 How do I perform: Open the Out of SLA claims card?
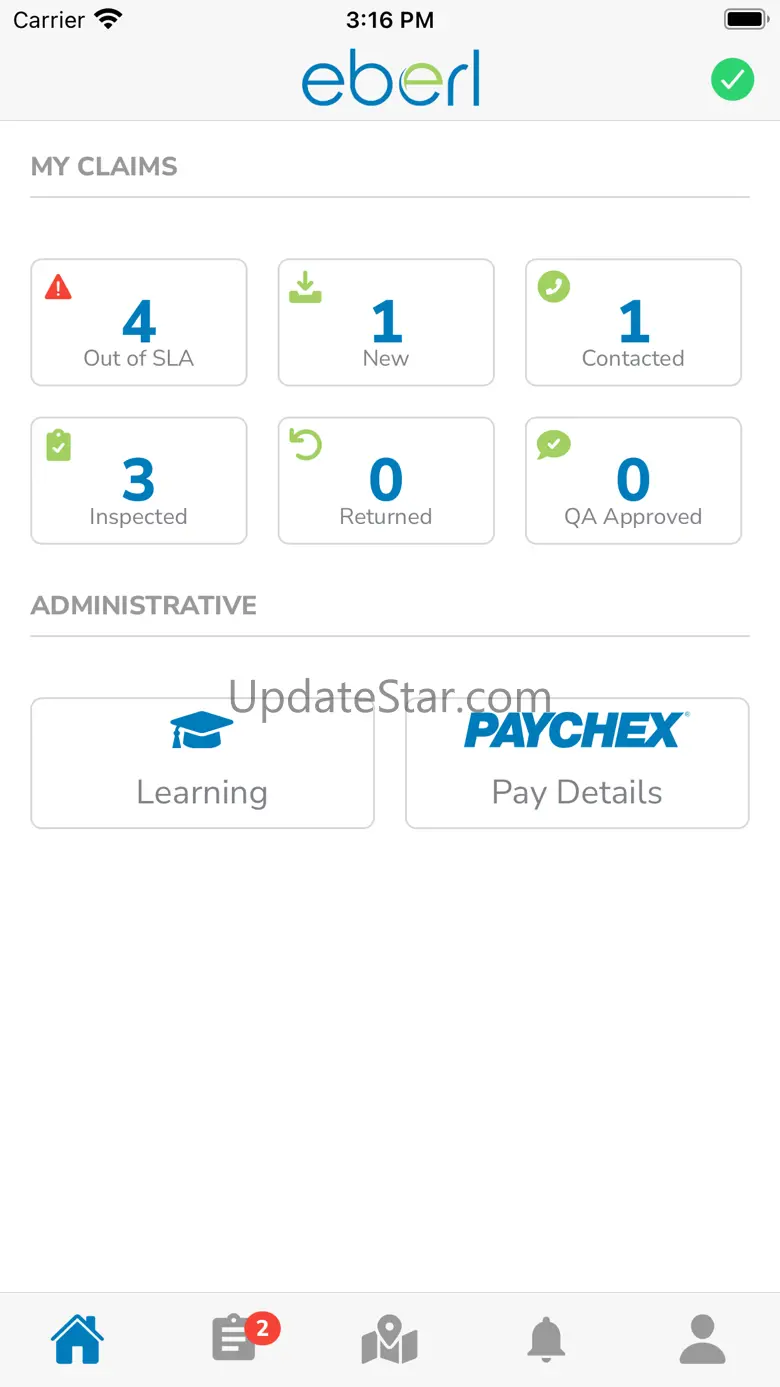(139, 323)
